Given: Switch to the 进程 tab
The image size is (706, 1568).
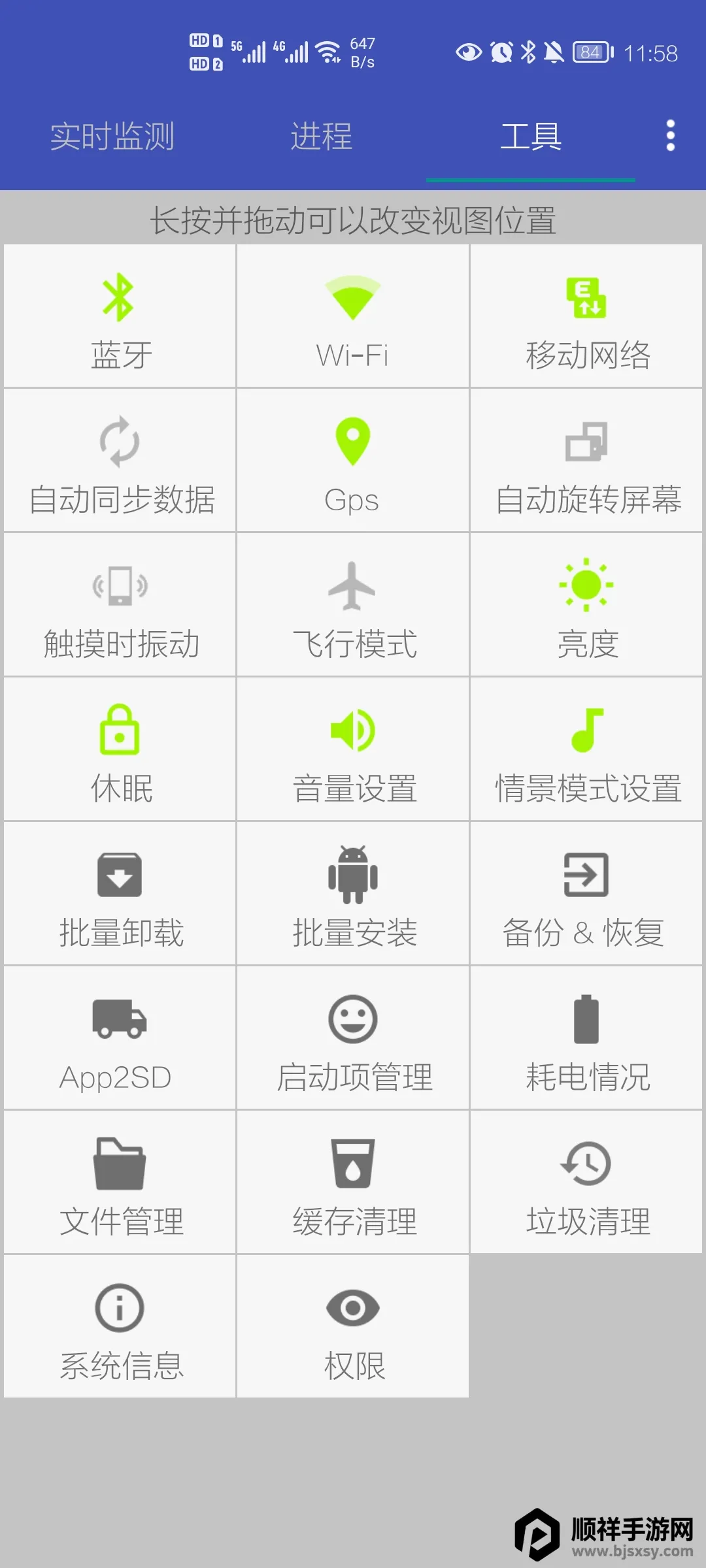Looking at the screenshot, I should [x=322, y=137].
